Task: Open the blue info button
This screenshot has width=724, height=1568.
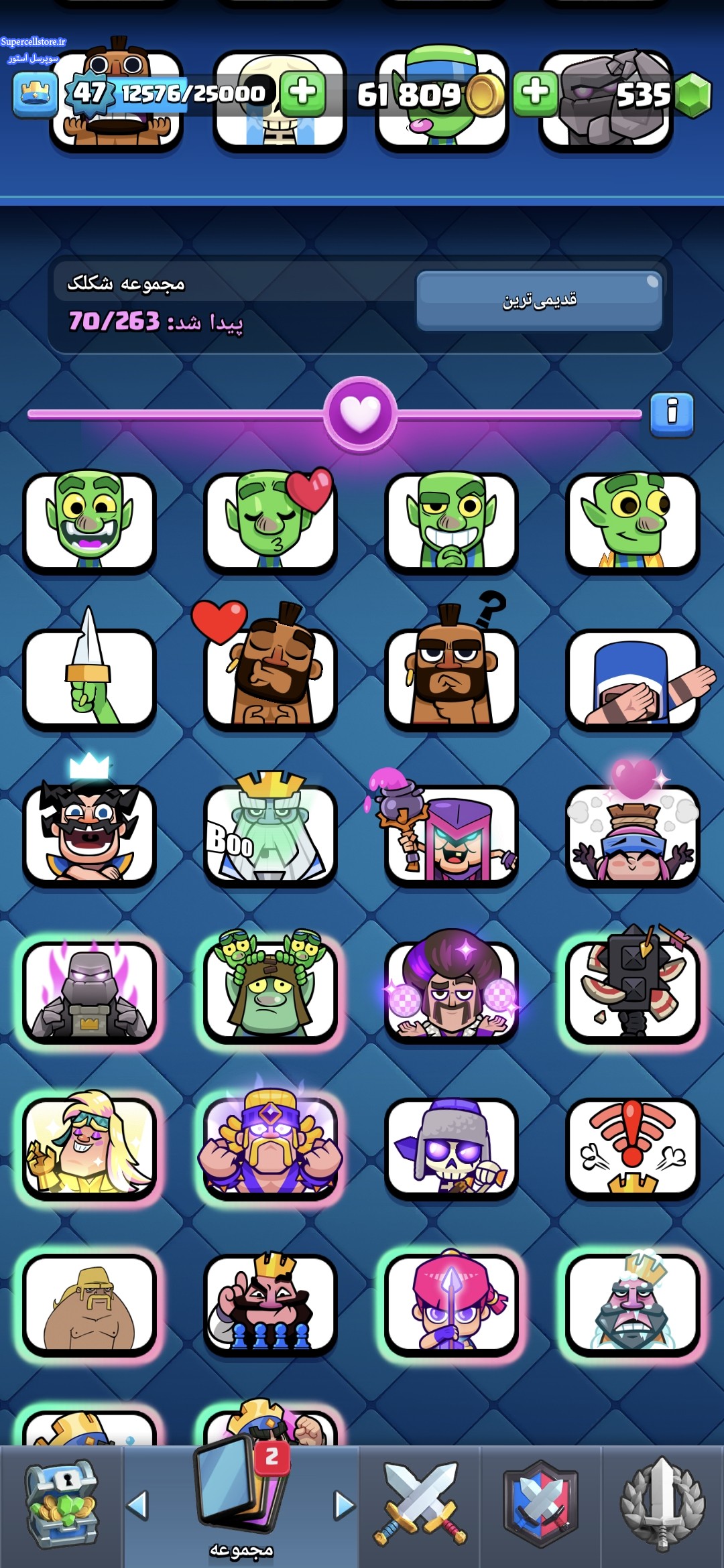Action: pyautogui.click(x=672, y=414)
